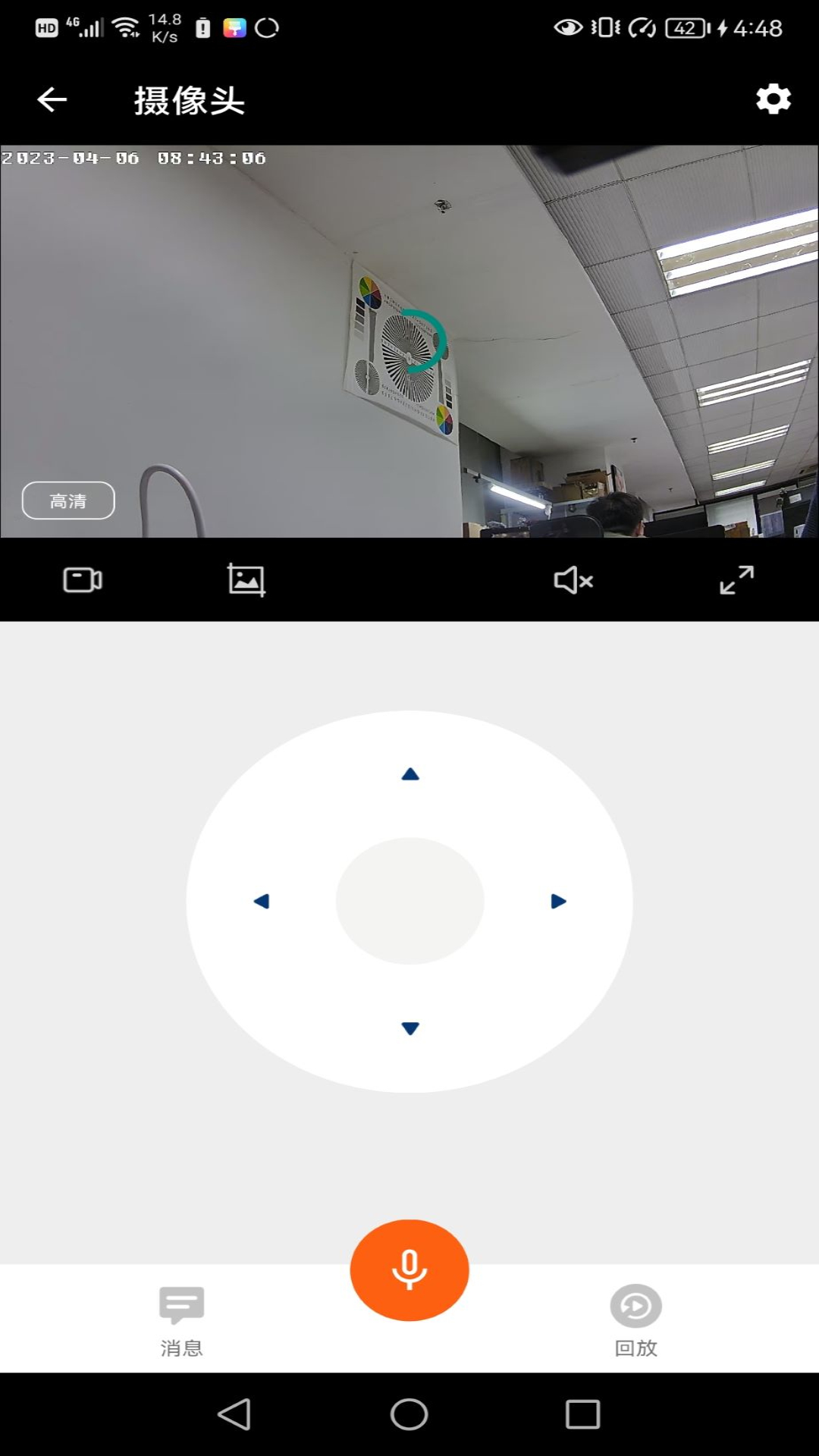Pan the camera left using the left arrow
Screen dimensions: 819x1456
(x=262, y=899)
